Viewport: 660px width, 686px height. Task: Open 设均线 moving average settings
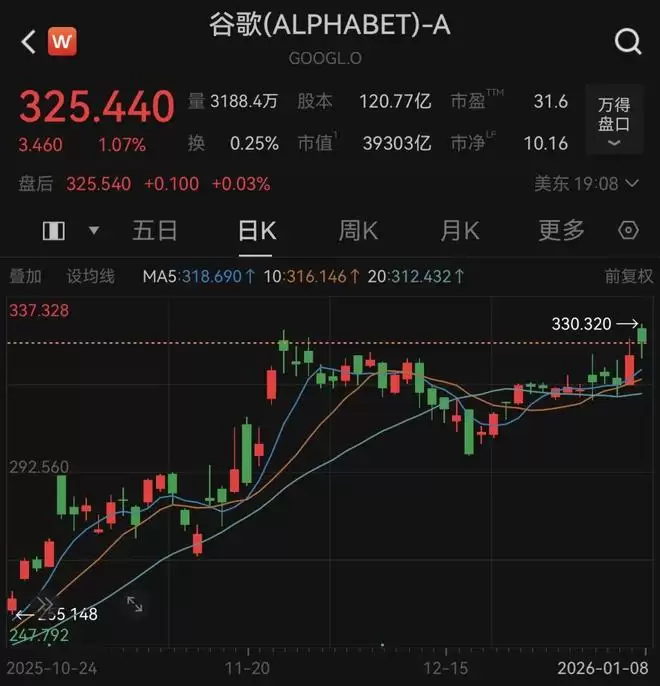(91, 276)
